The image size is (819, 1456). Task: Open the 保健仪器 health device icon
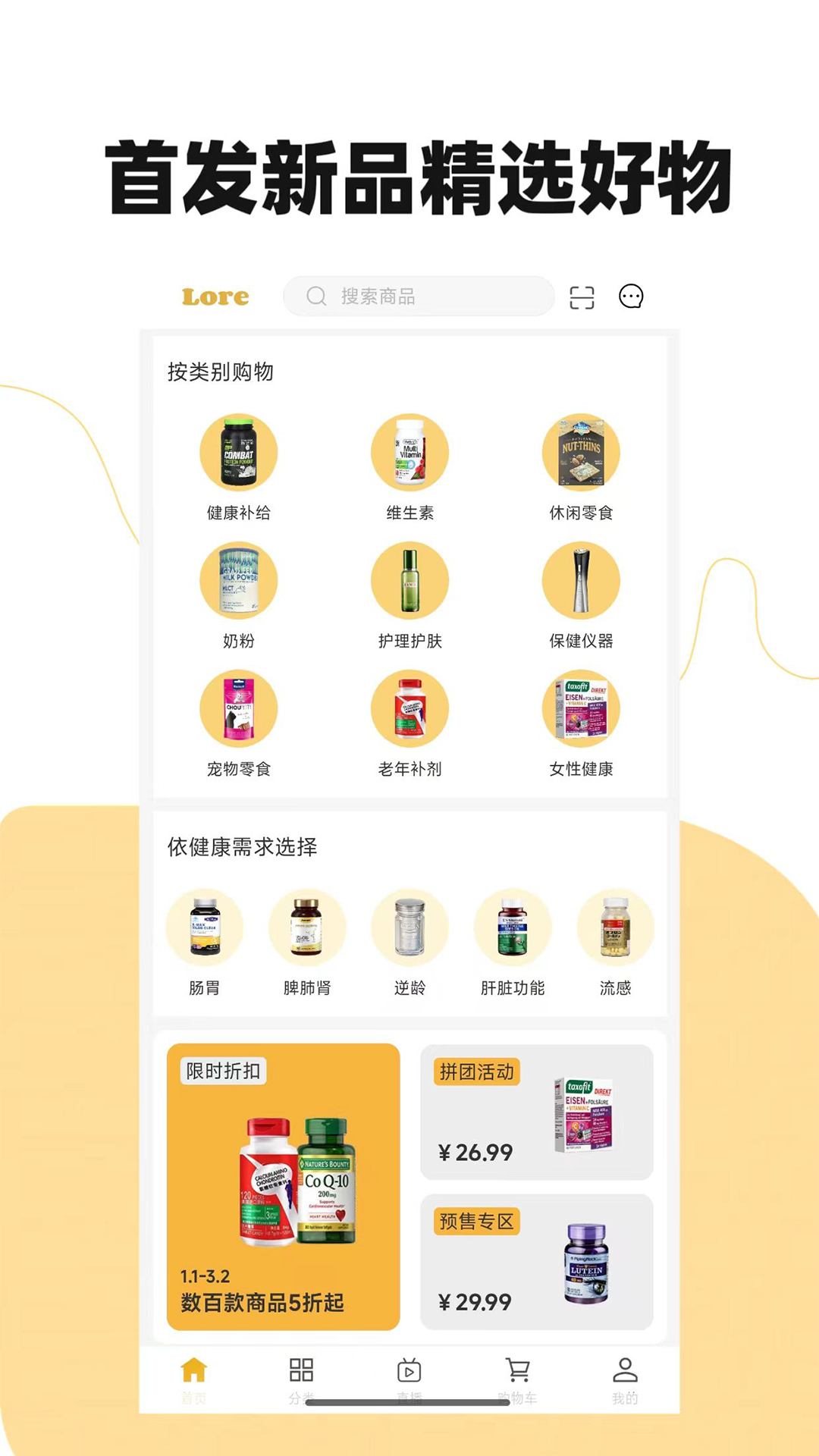point(581,580)
